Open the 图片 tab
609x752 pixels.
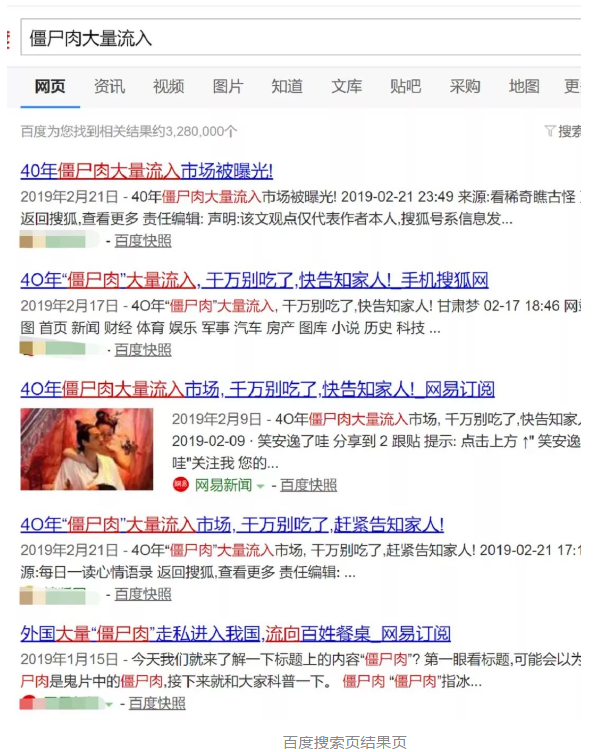(x=228, y=87)
